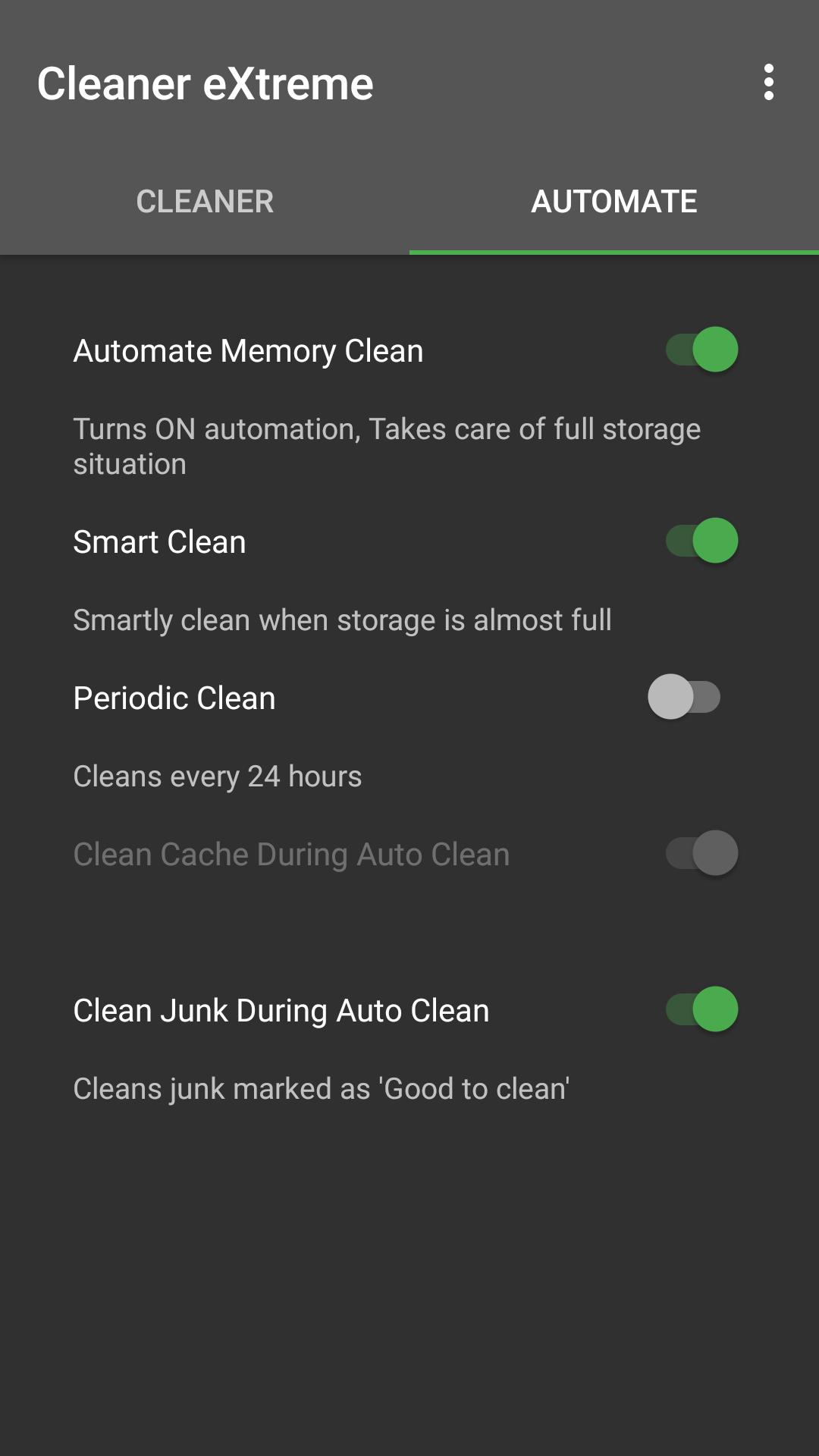Tap the grayed-out Clean Cache row
The height and width of the screenshot is (1456, 819).
(x=291, y=853)
